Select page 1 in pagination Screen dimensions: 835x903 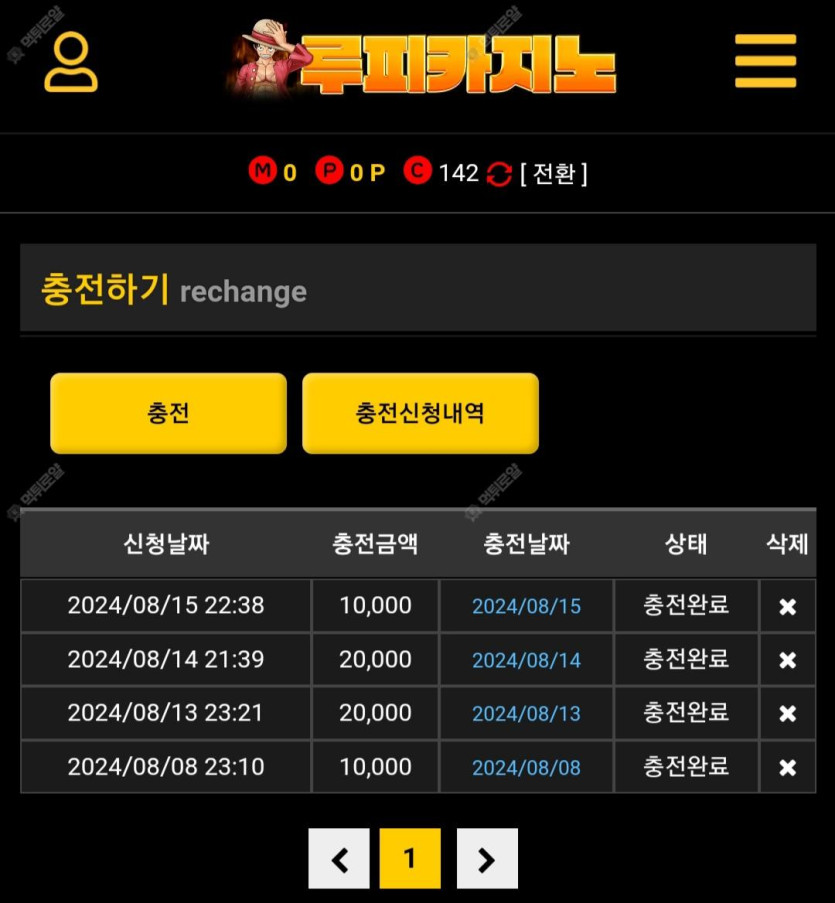pyautogui.click(x=410, y=859)
